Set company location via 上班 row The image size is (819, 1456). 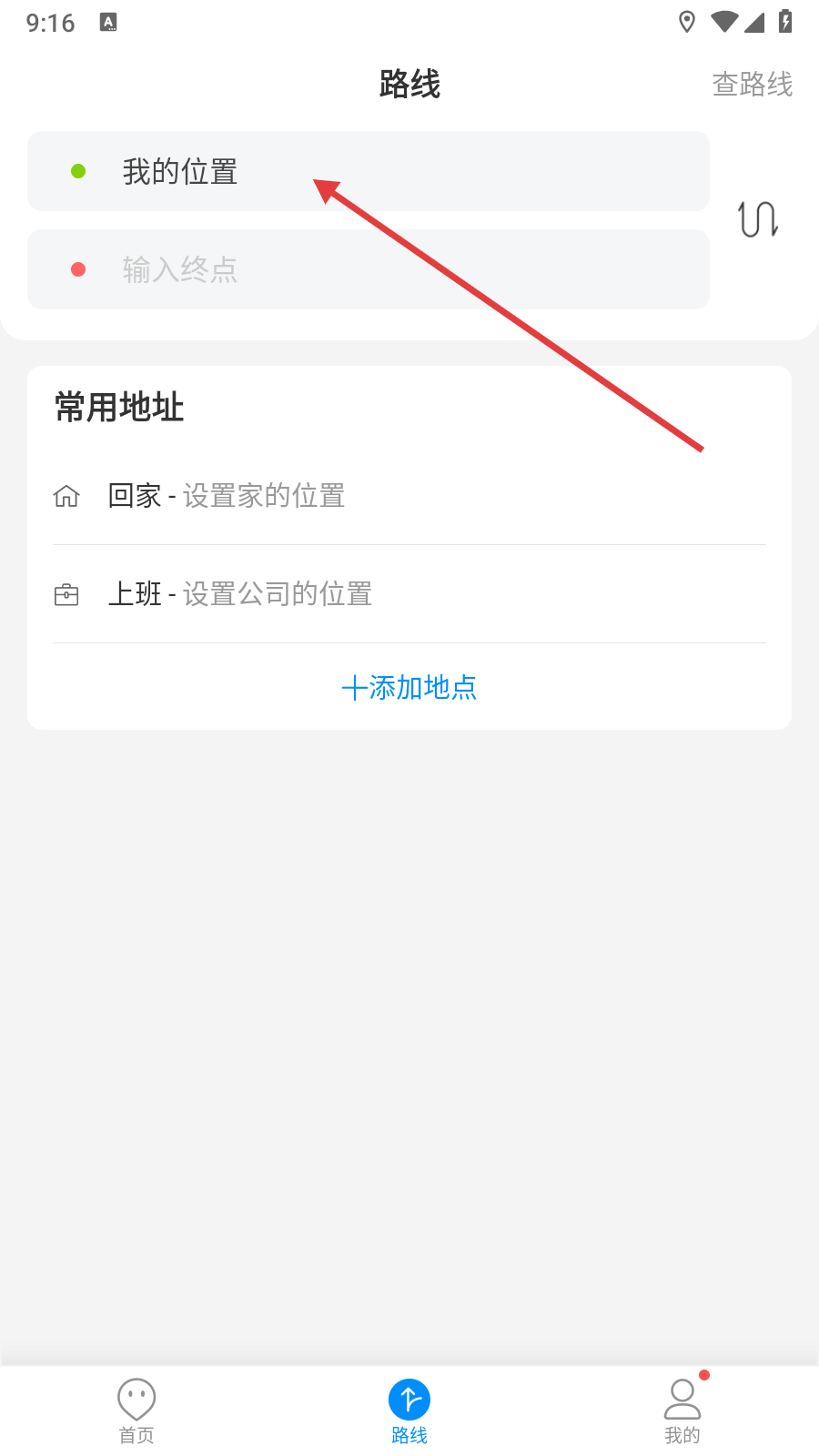(409, 594)
